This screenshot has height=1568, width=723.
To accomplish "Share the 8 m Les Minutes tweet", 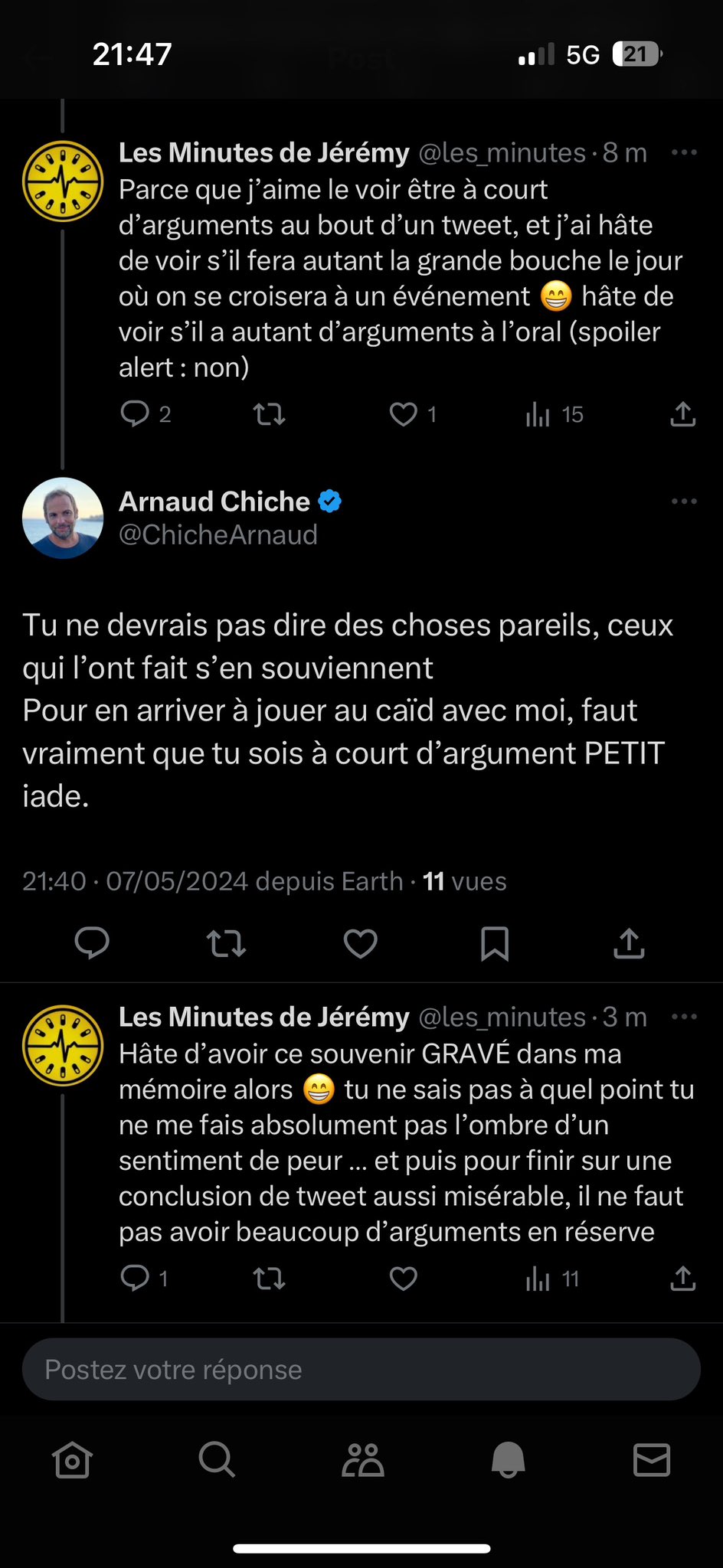I will point(682,414).
